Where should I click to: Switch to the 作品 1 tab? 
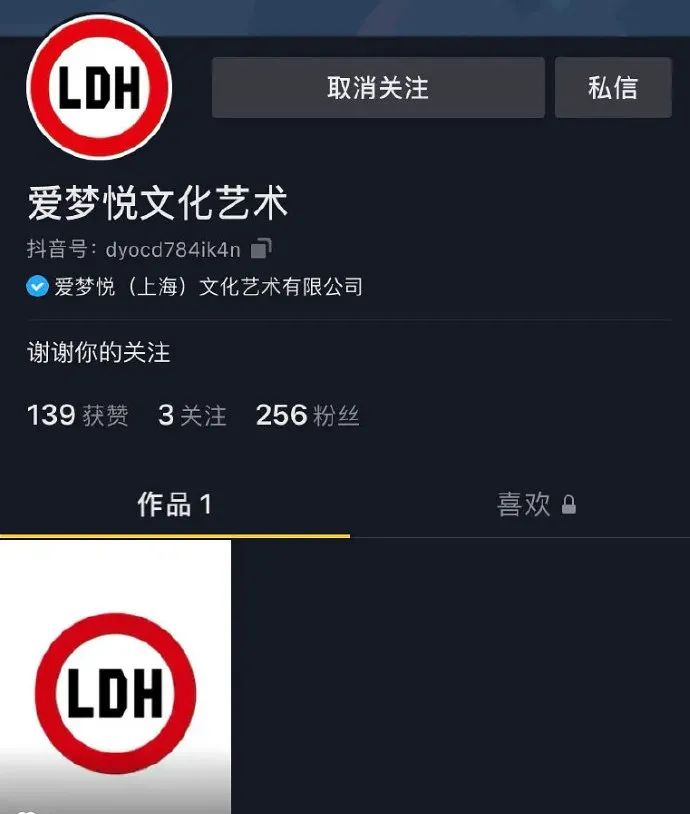point(174,505)
